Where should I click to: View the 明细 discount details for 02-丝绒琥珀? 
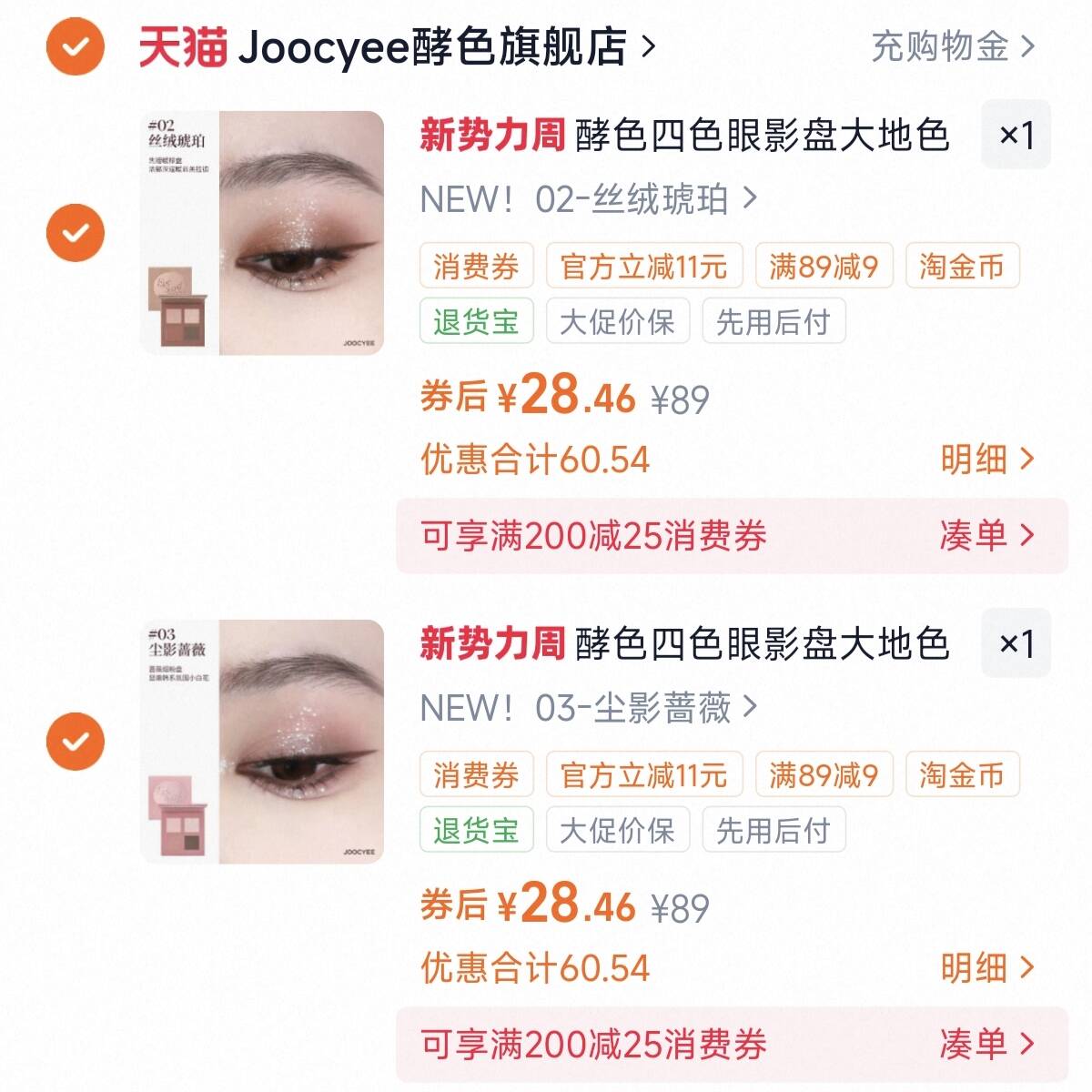point(986,460)
